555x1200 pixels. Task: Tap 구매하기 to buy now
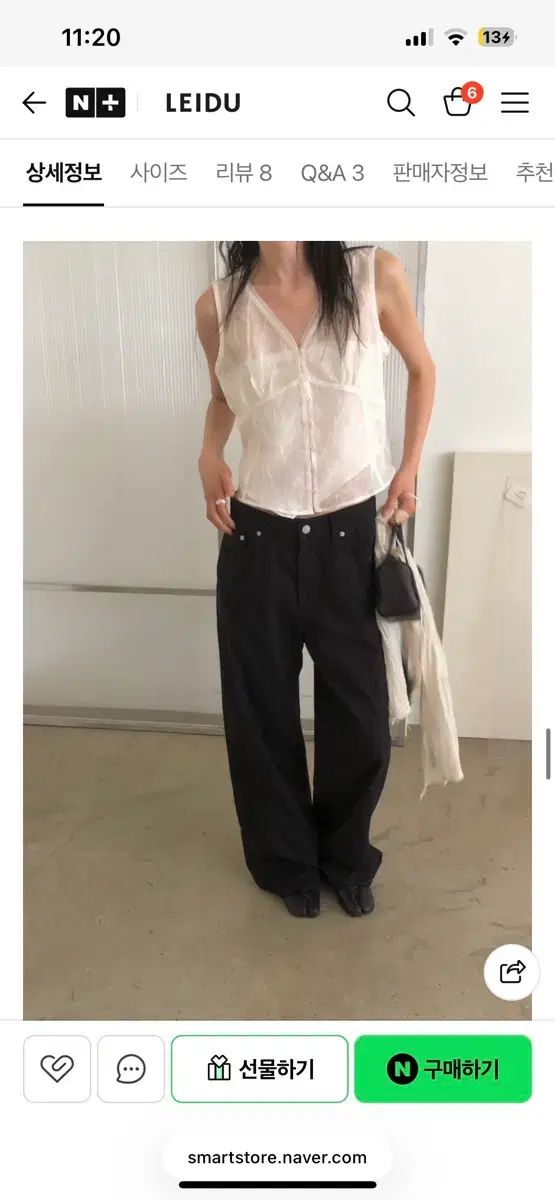443,1069
